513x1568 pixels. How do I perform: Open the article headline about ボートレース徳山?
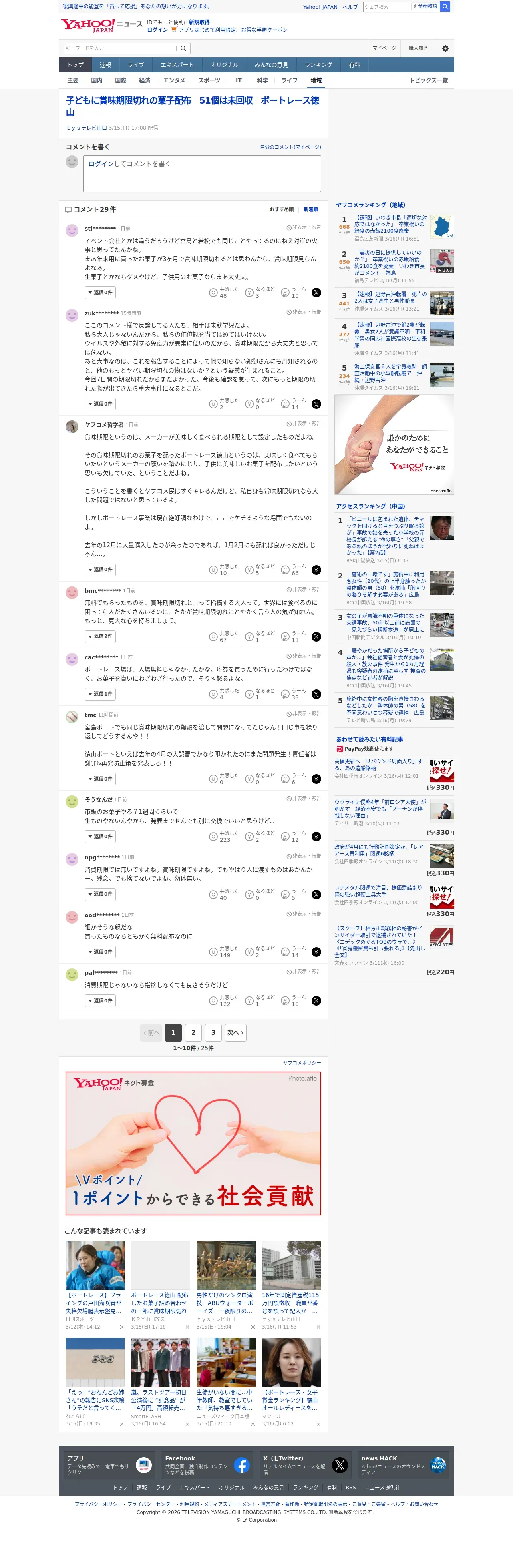pyautogui.click(x=192, y=106)
